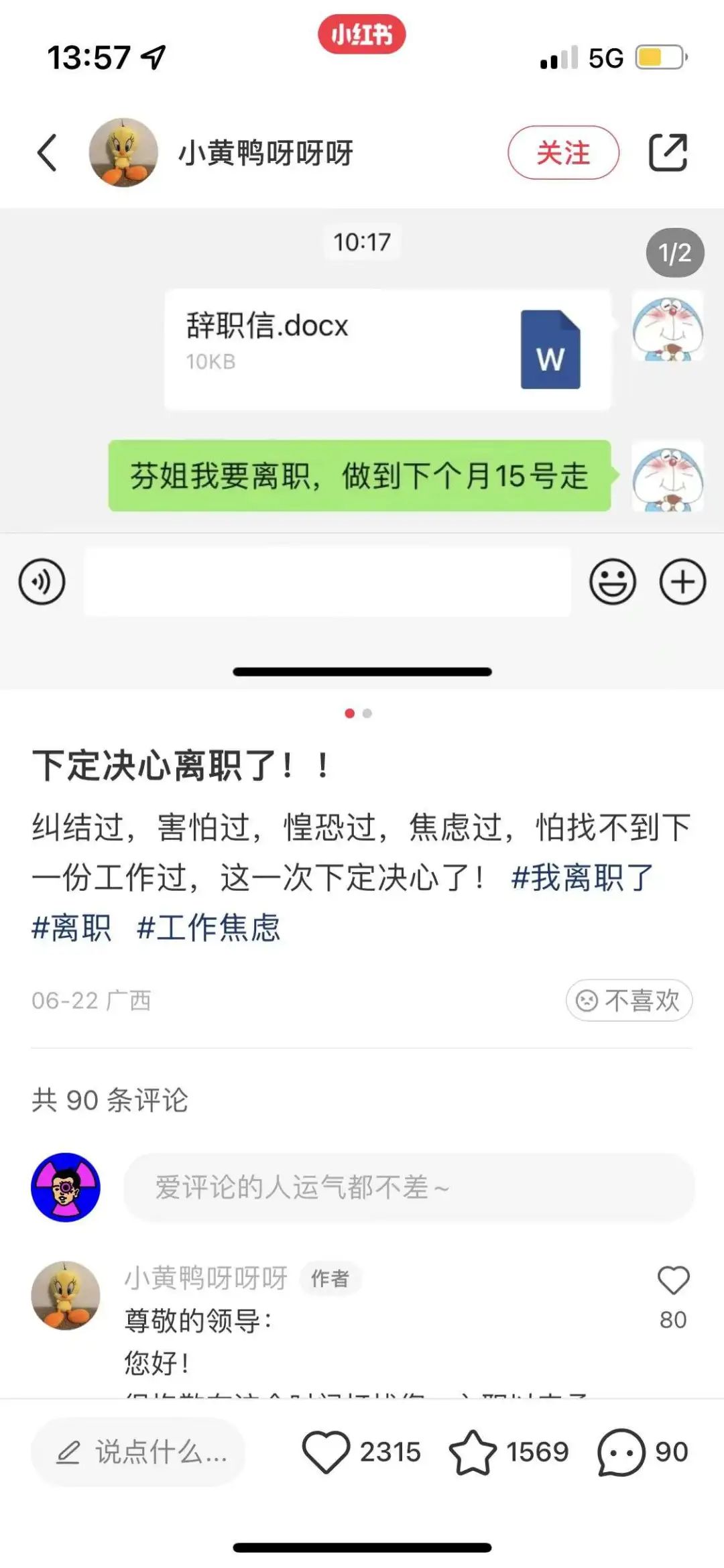Open 小黄鸭呀呀呀's profile avatar in header
Screen dimensions: 724x1568
pos(123,153)
